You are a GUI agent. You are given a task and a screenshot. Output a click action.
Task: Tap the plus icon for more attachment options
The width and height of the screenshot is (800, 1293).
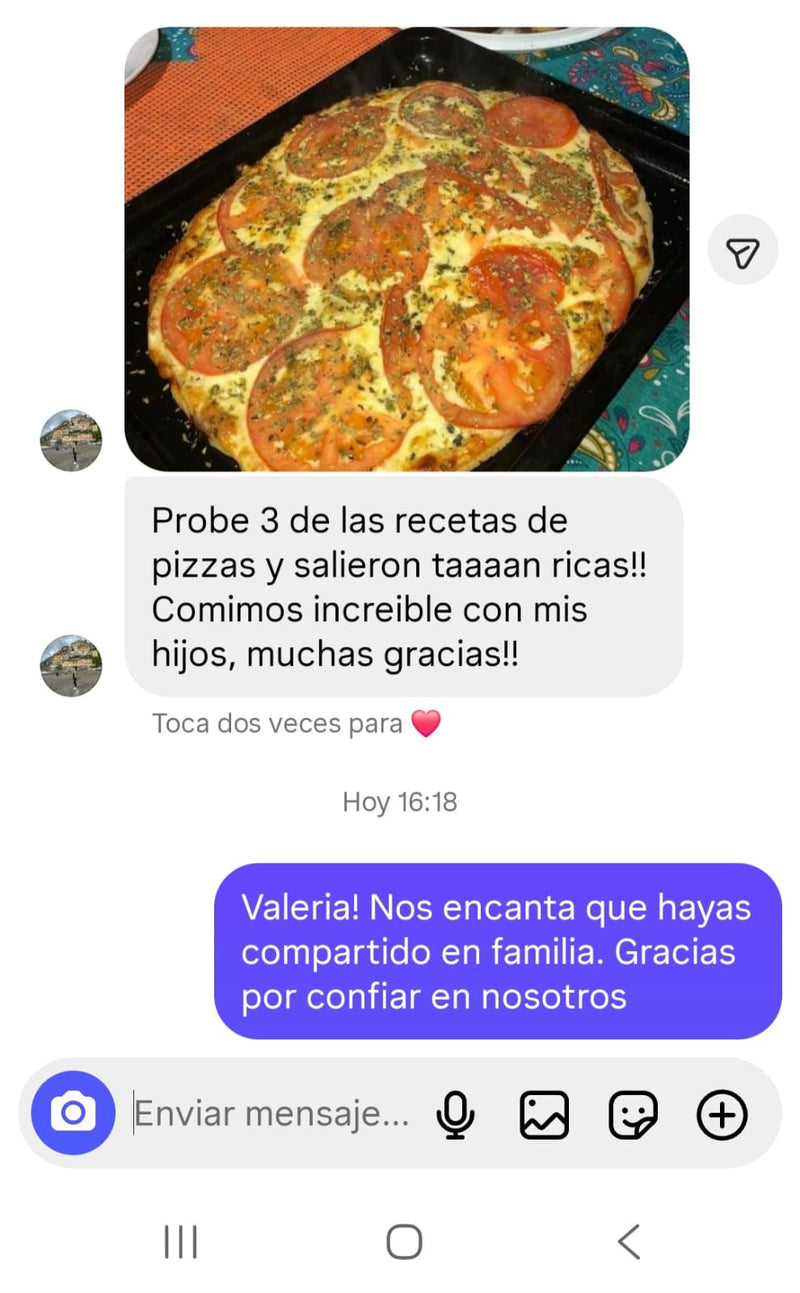720,1113
